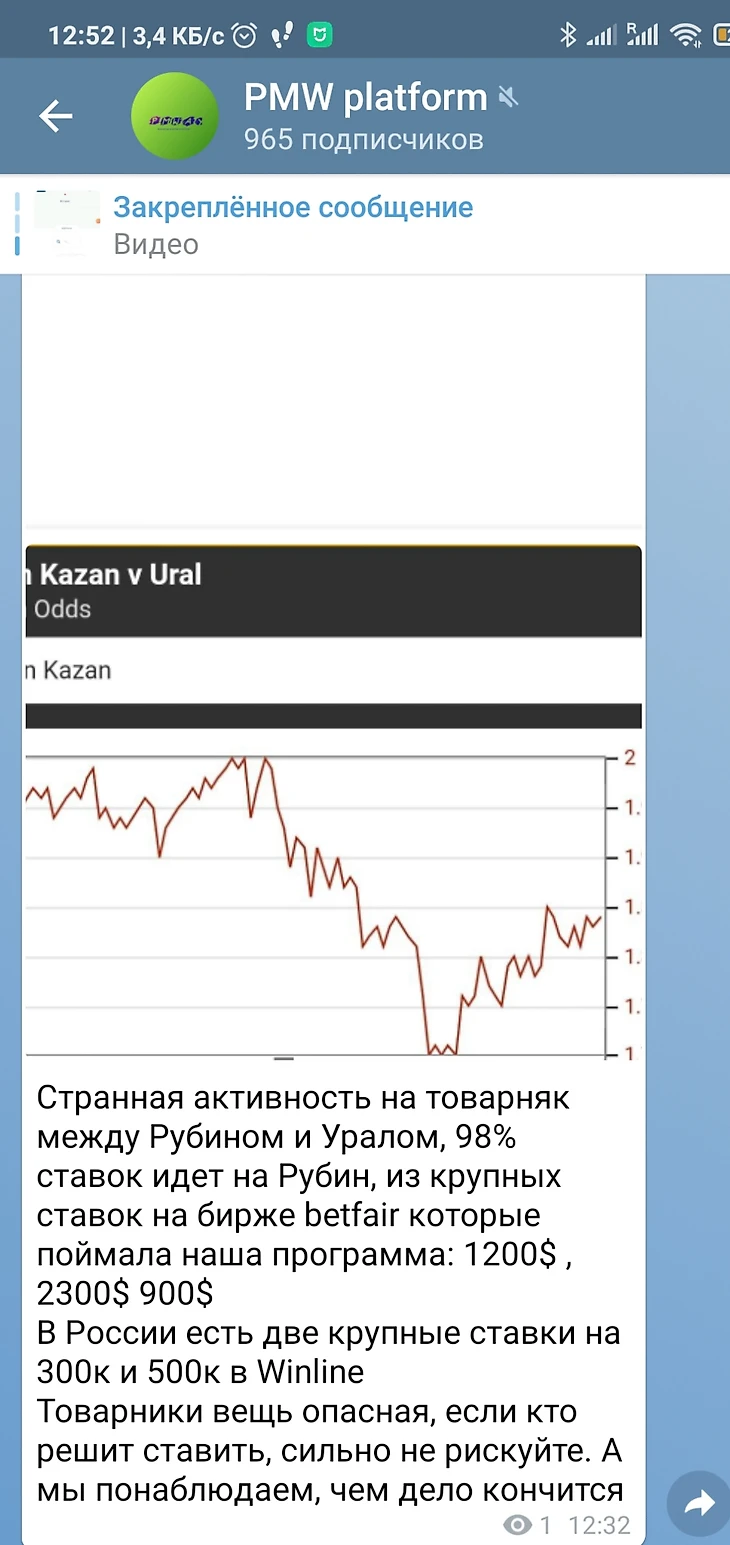Image resolution: width=730 pixels, height=1545 pixels.
Task: Share the Rubin vs Ural post
Action: pos(699,1501)
